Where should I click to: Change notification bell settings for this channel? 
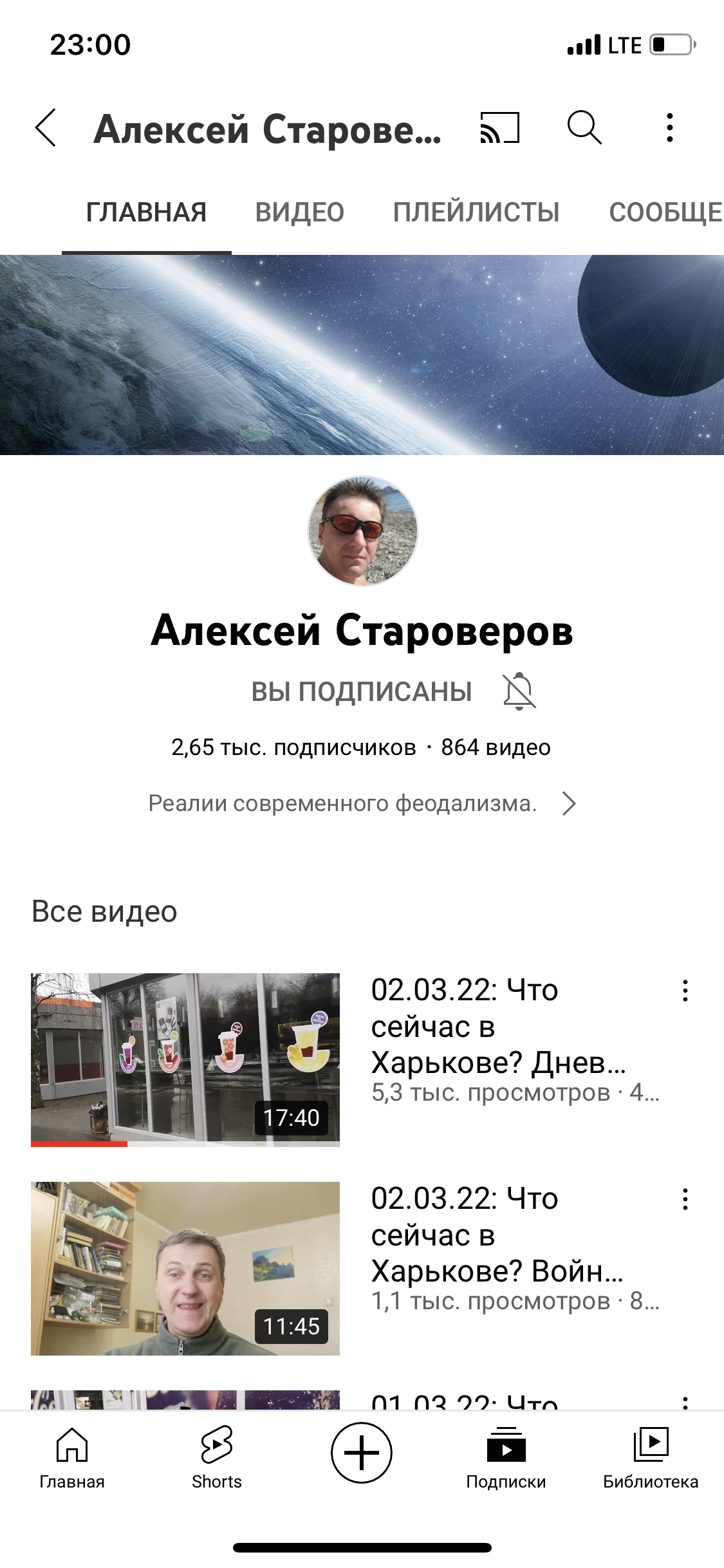pos(519,692)
